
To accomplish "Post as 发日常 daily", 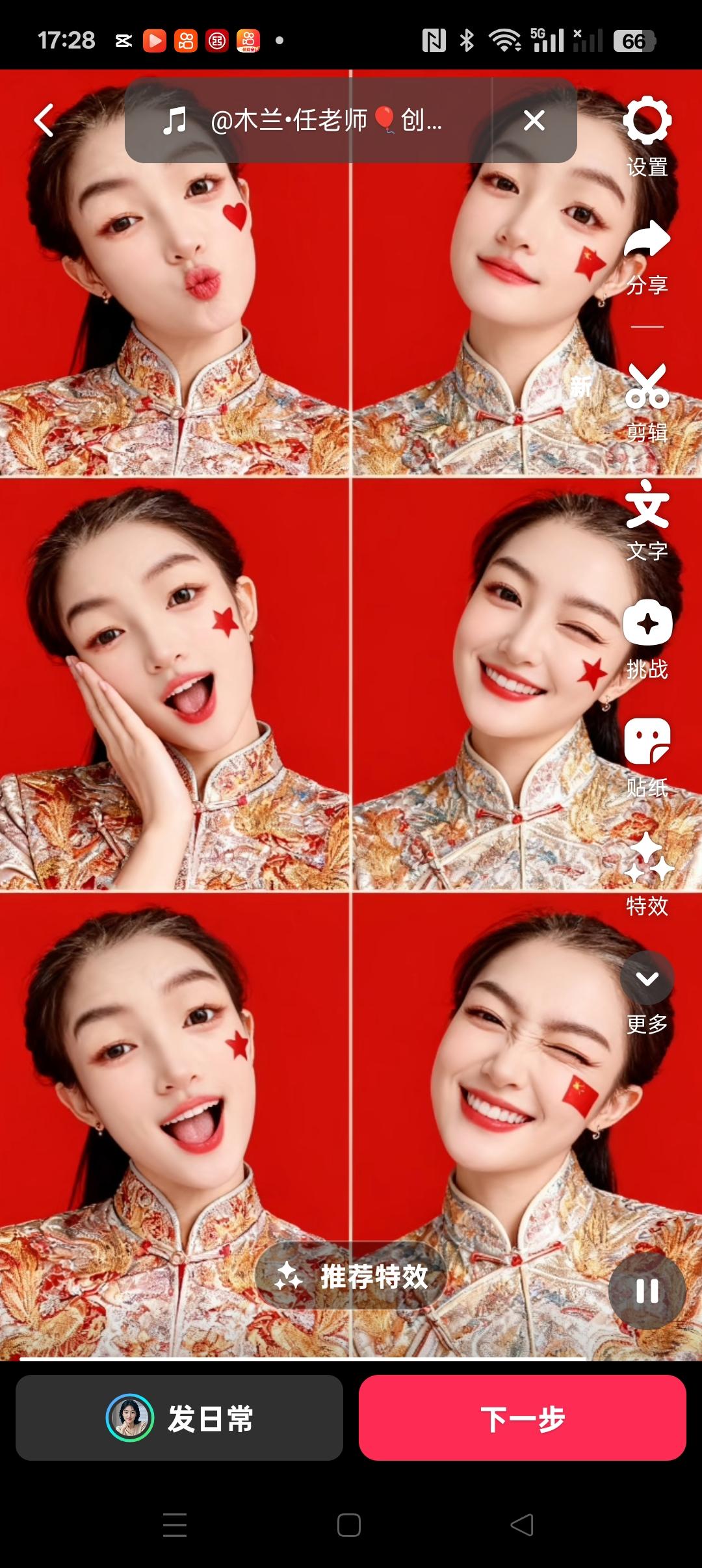I will 179,1418.
